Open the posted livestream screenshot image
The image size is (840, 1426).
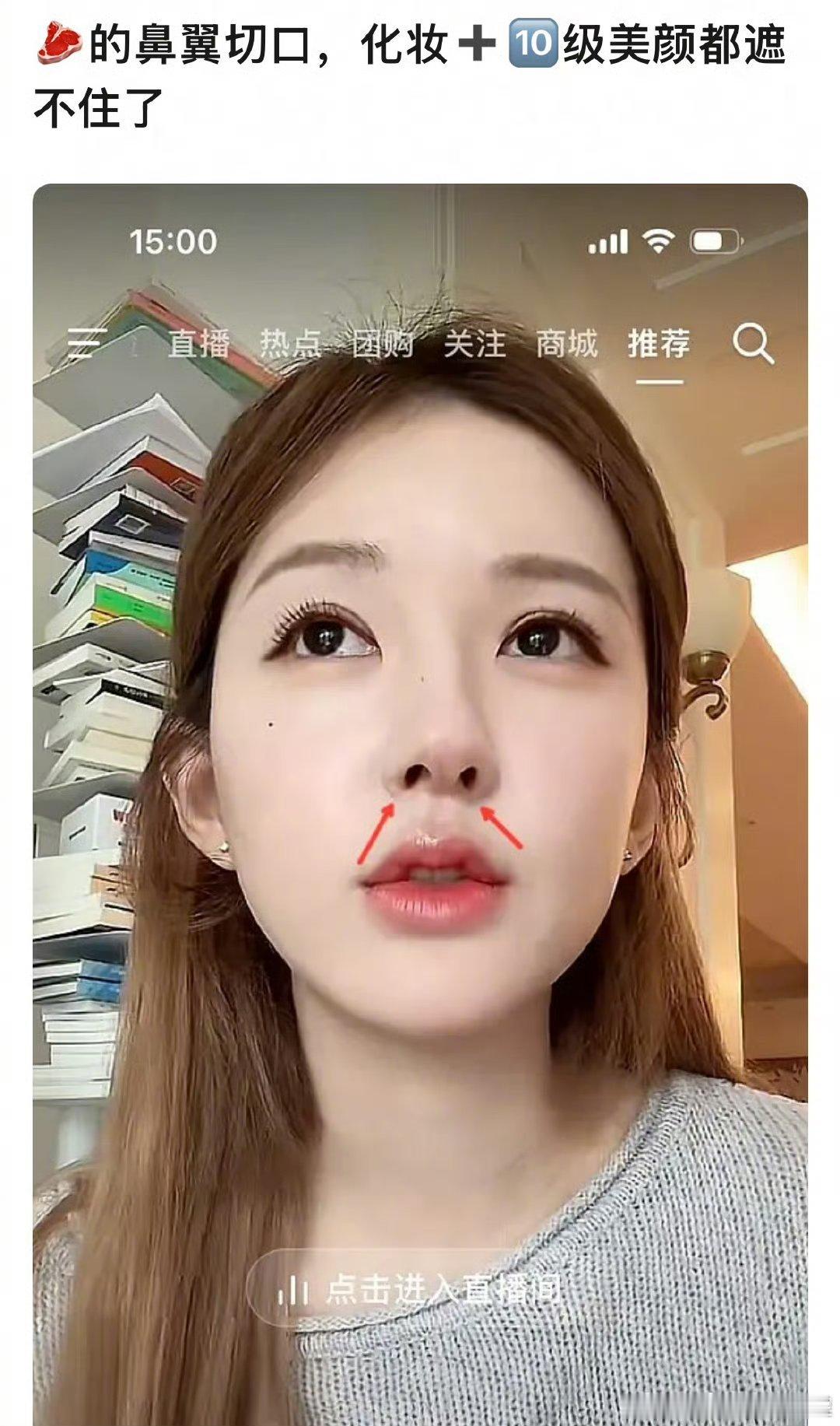[420, 801]
